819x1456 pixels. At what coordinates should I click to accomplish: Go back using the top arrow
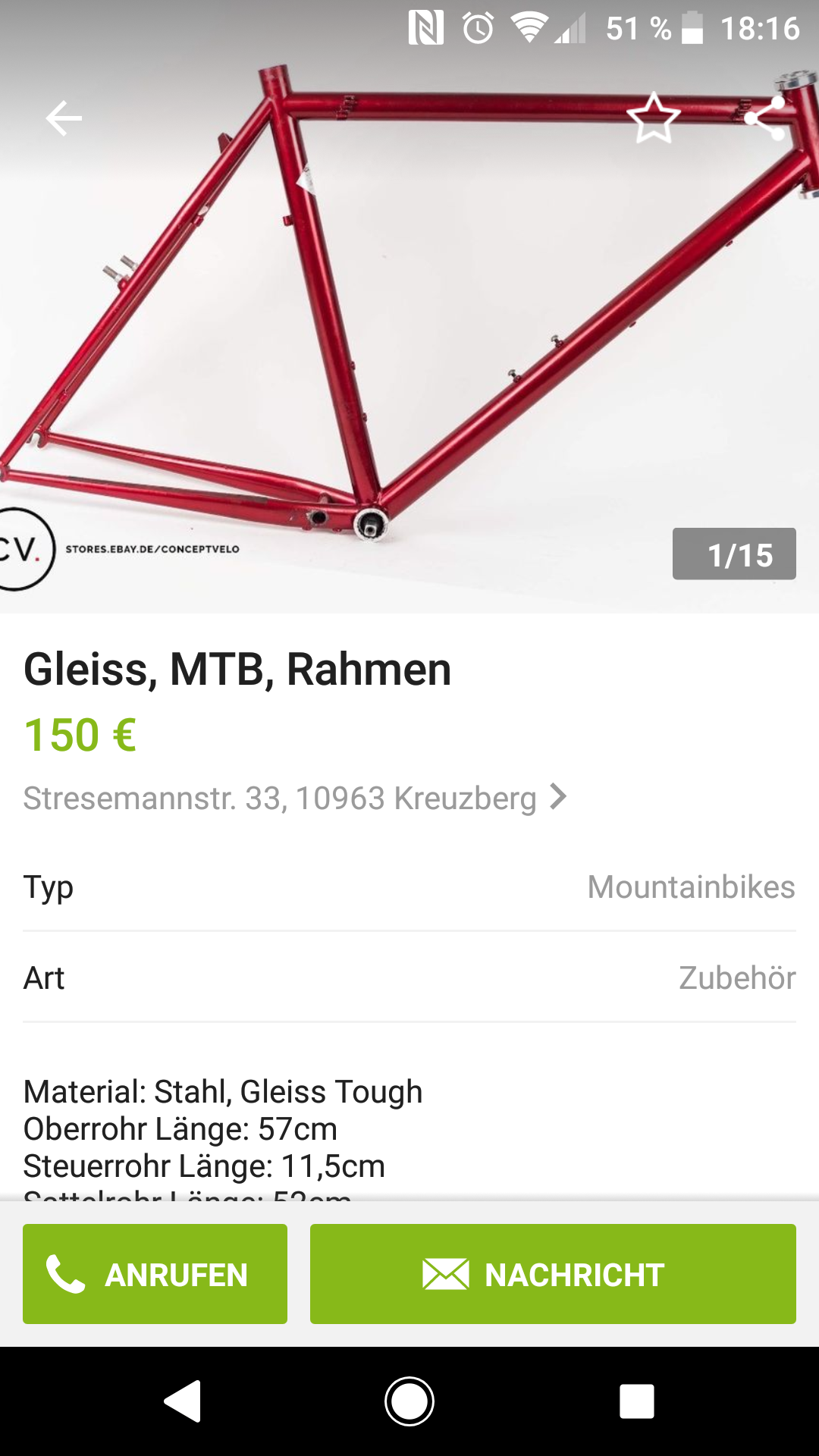click(x=64, y=118)
